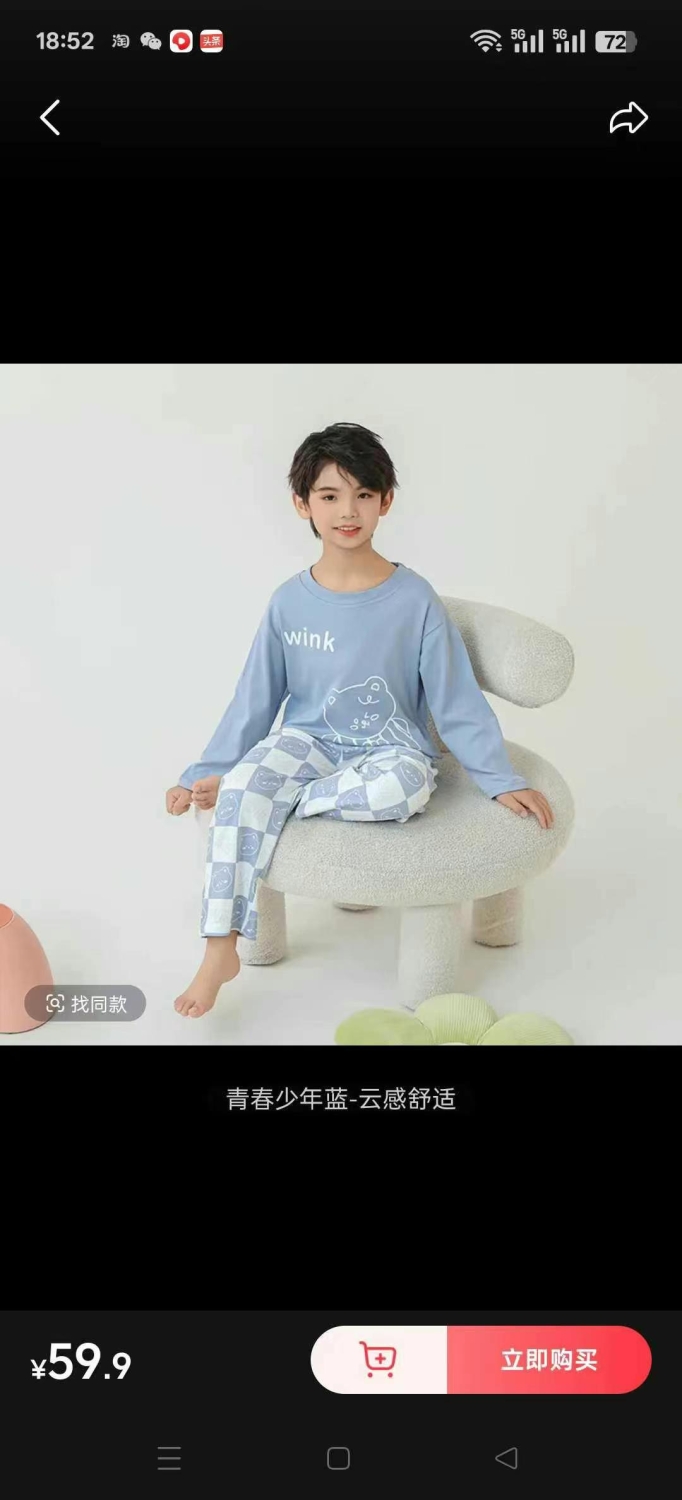Tap 找同款 to find similar items

coord(86,1003)
